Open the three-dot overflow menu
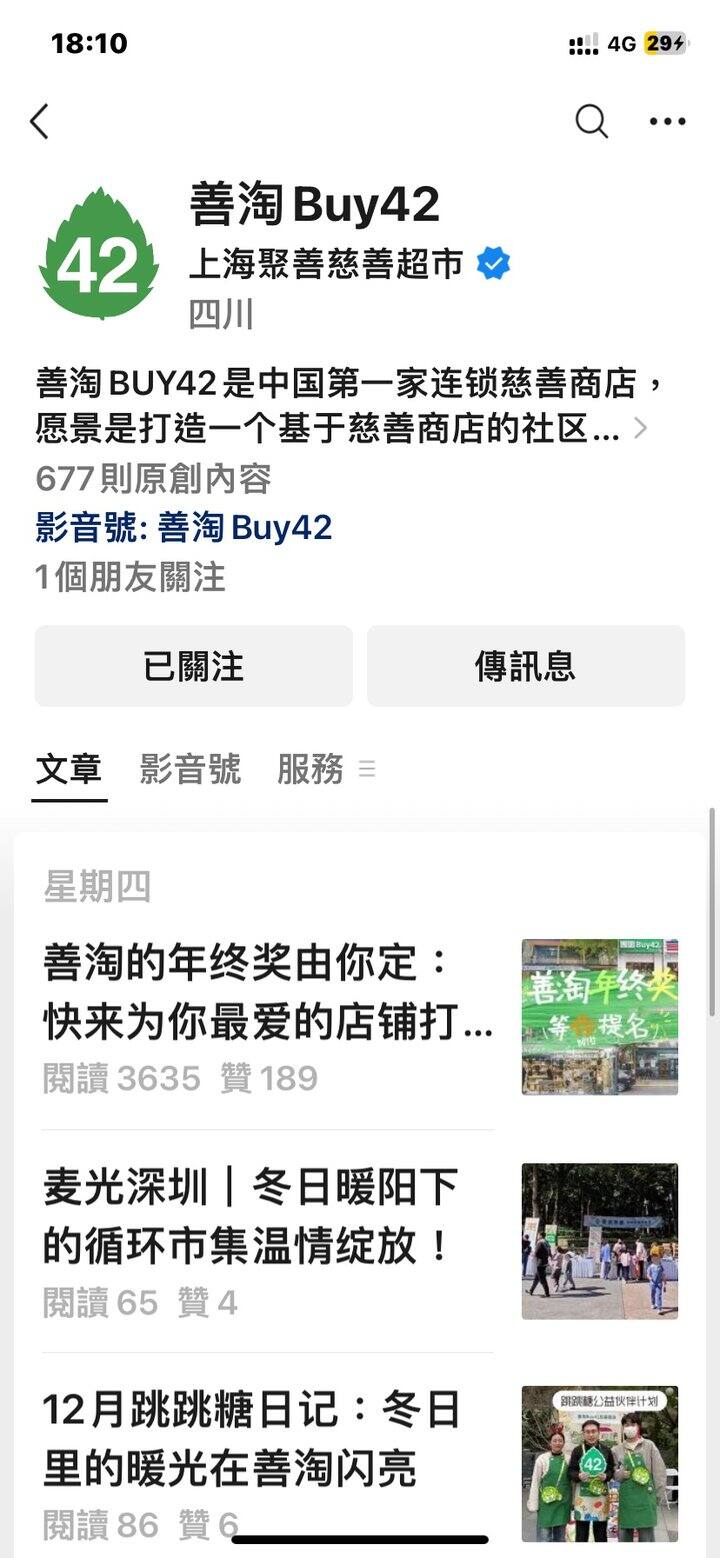This screenshot has width=720, height=1558. (x=667, y=122)
